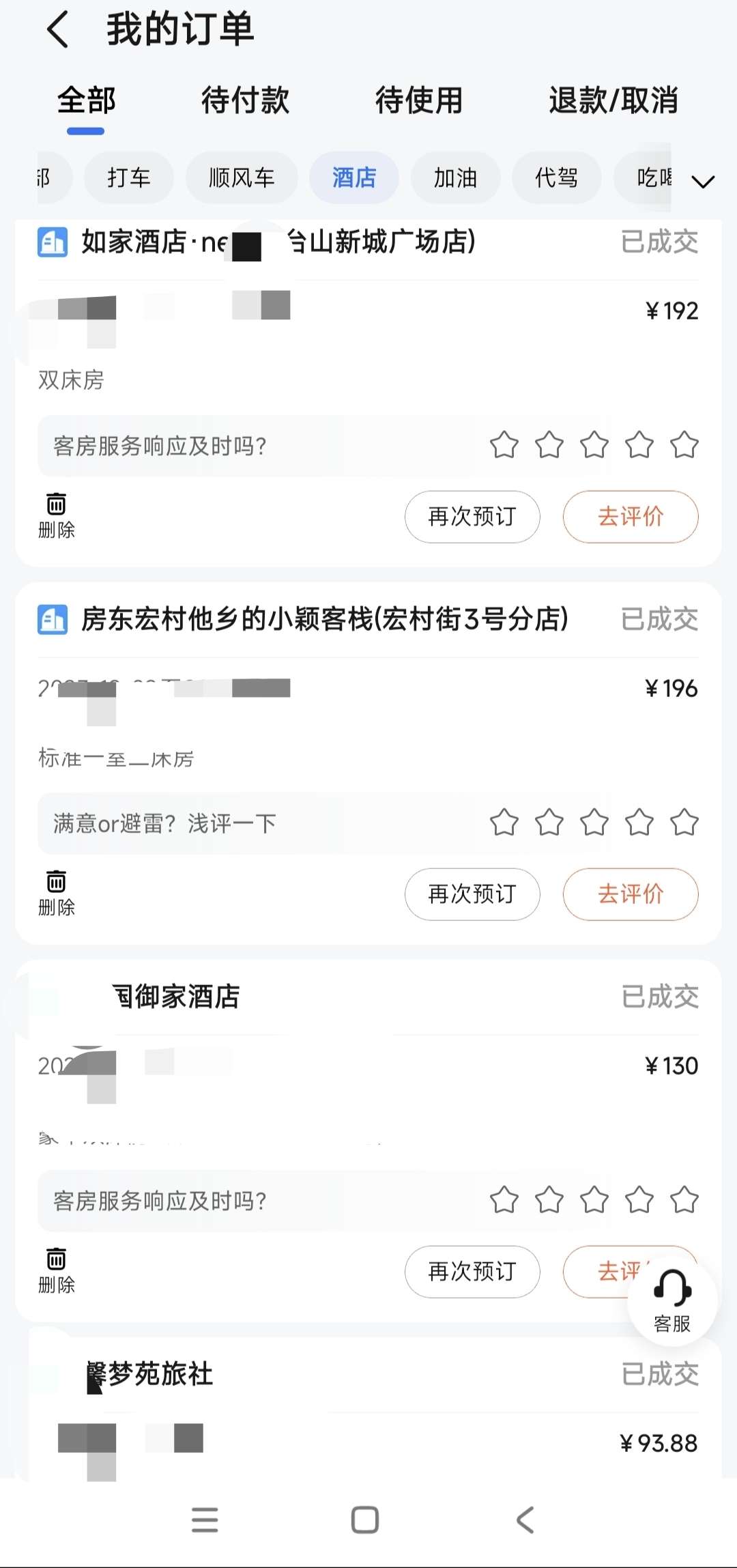Tap 再次预订 for the 如家酒店 order
Image resolution: width=737 pixels, height=1568 pixels.
[472, 517]
